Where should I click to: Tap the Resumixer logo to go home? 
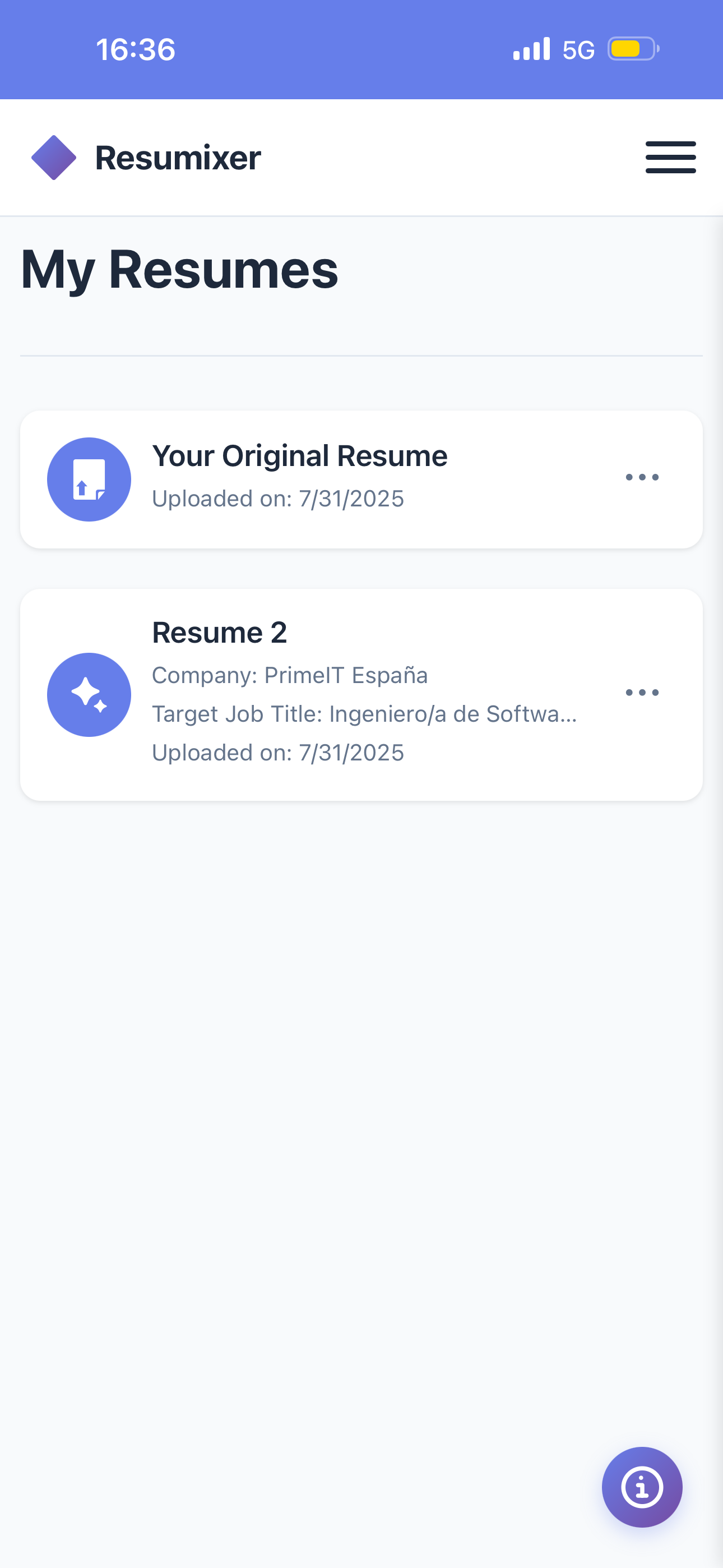(x=146, y=158)
